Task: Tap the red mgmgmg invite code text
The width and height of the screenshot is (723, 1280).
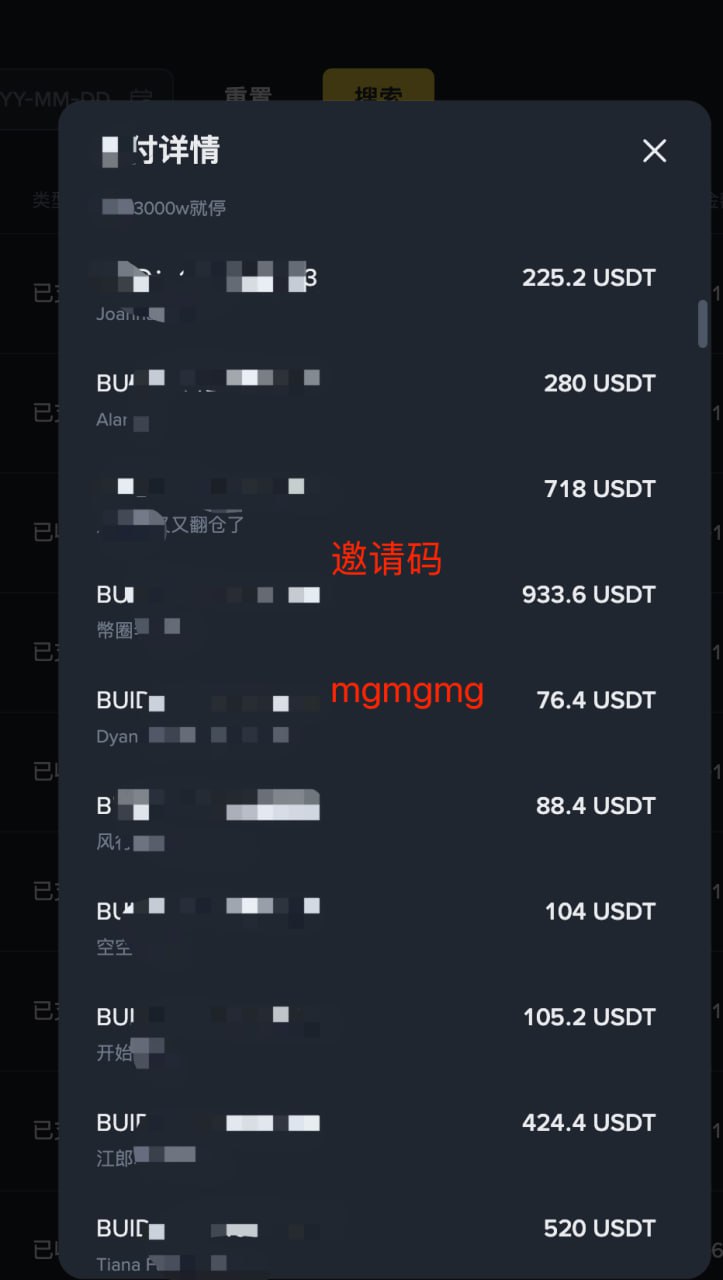Action: pos(406,692)
